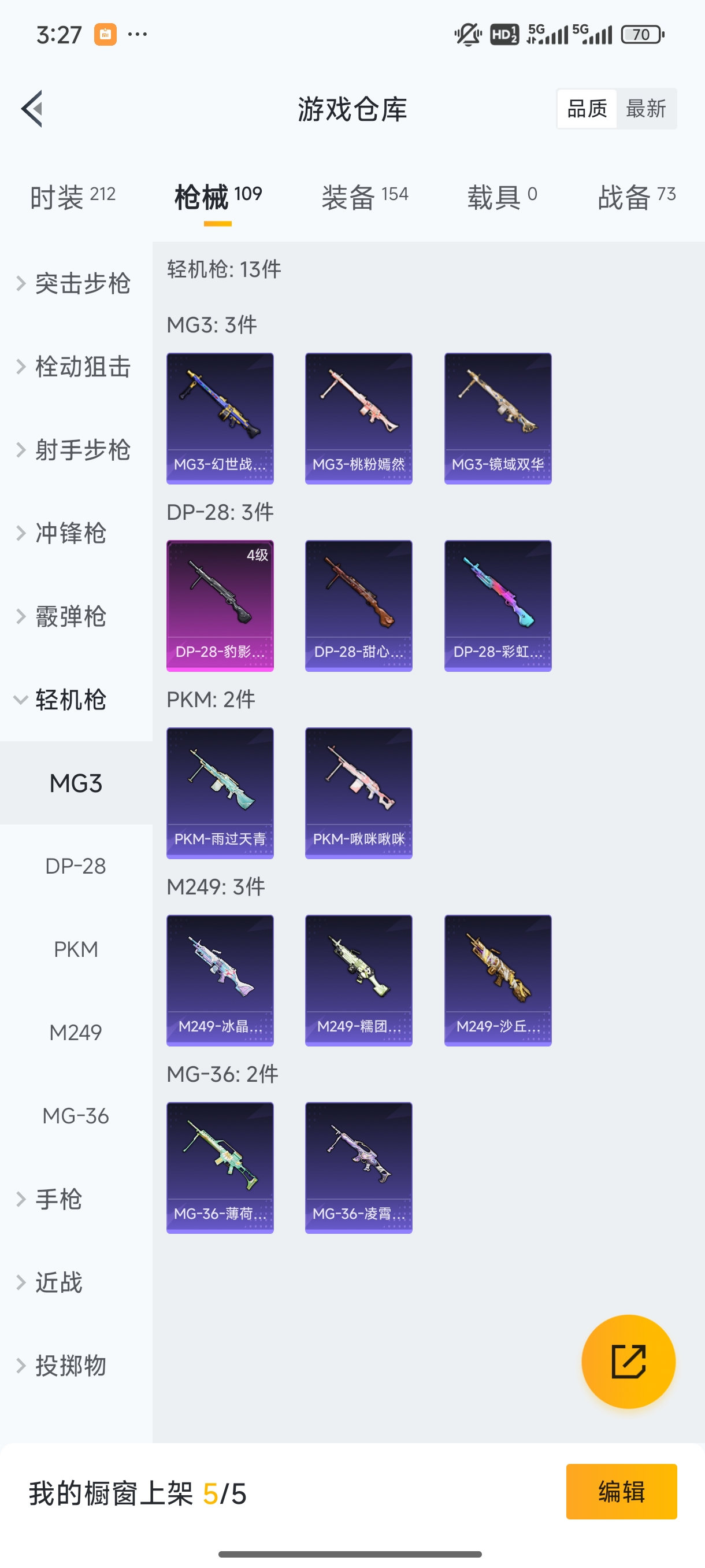Open the MG3-镜域双华 skin

pyautogui.click(x=498, y=418)
